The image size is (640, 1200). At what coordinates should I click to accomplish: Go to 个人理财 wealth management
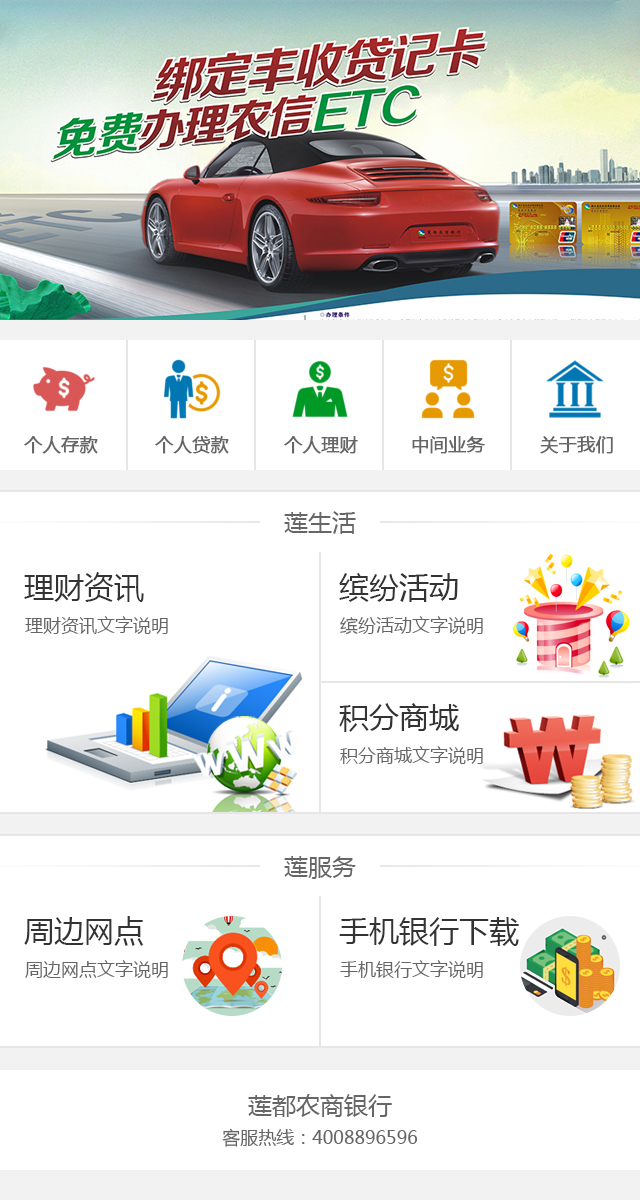[319, 406]
